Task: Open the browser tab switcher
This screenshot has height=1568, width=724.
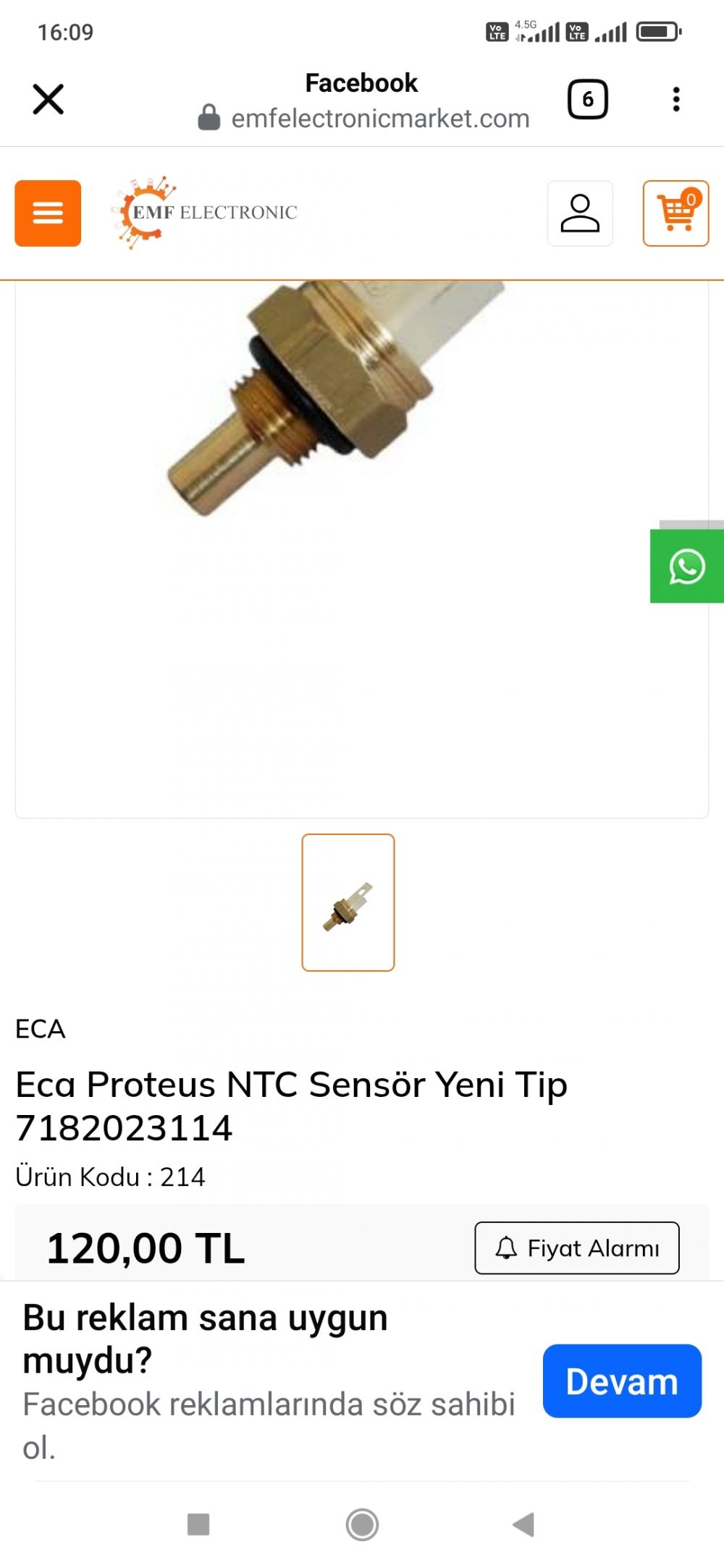Action: pyautogui.click(x=587, y=99)
